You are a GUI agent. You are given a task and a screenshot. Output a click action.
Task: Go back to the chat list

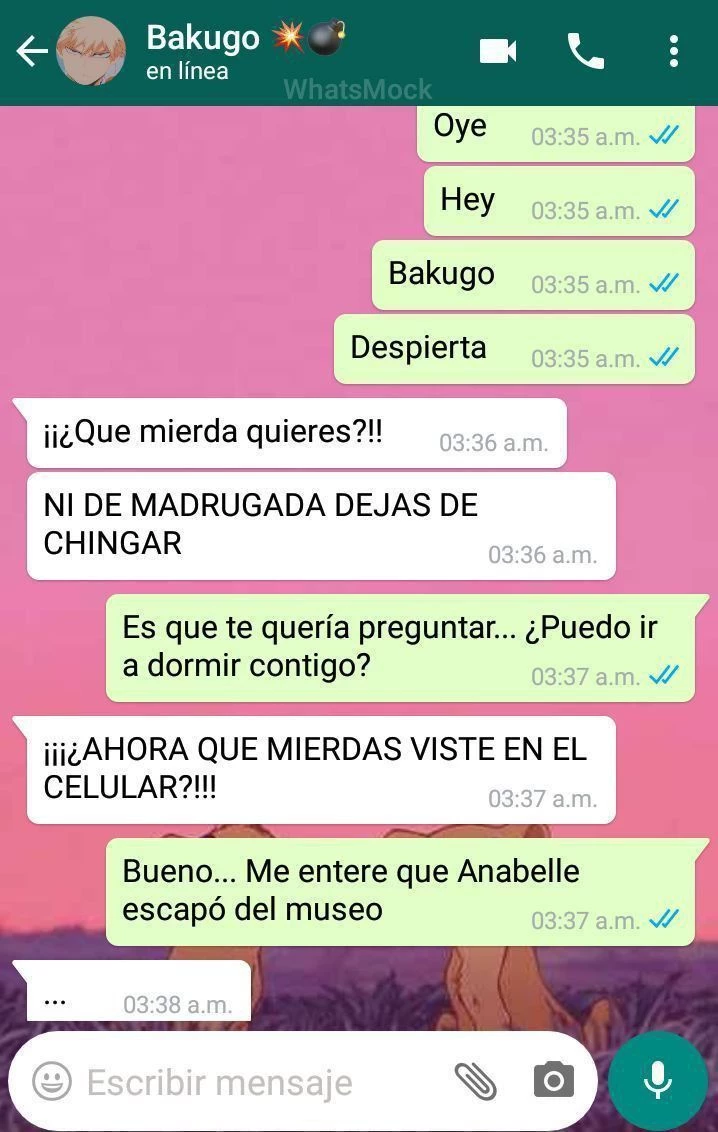click(30, 52)
